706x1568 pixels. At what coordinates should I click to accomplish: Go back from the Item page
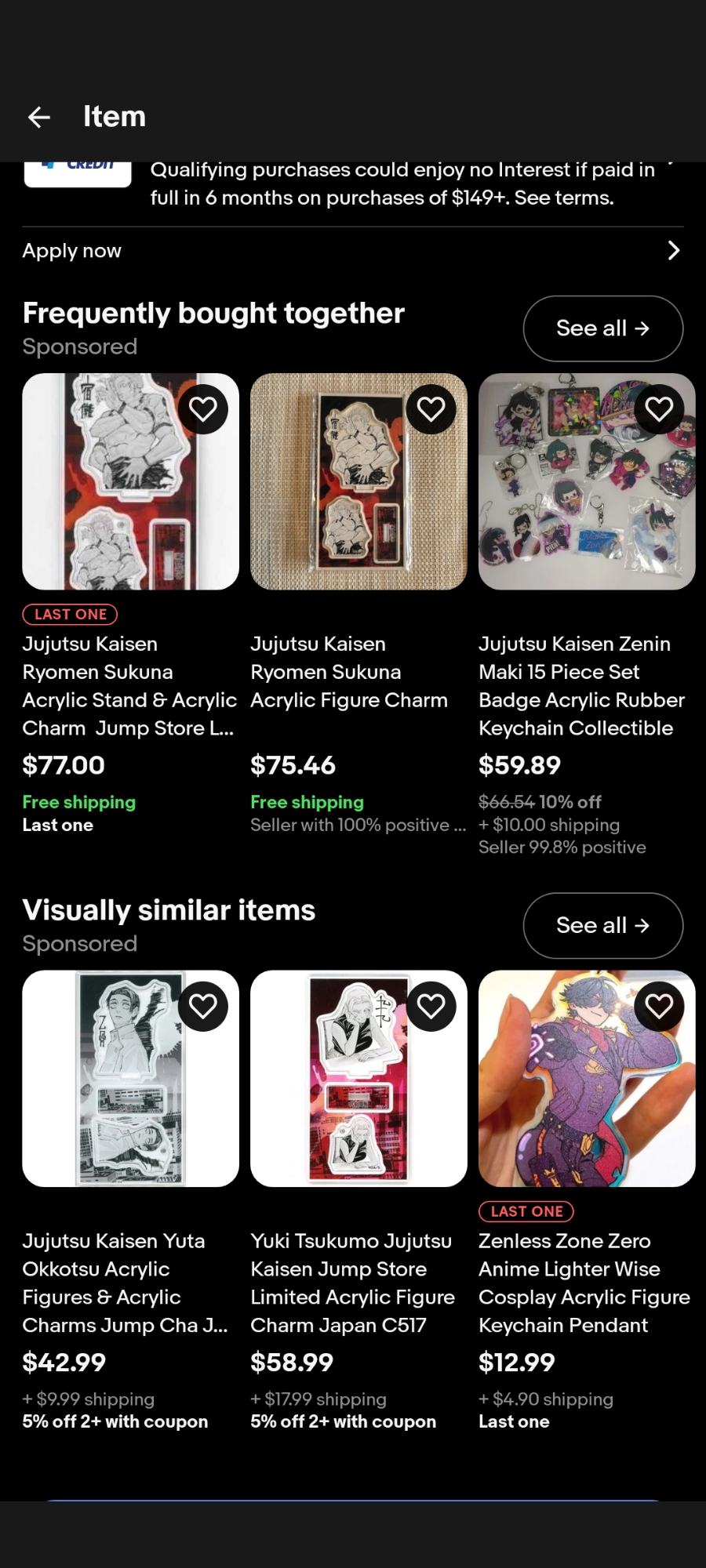point(39,118)
